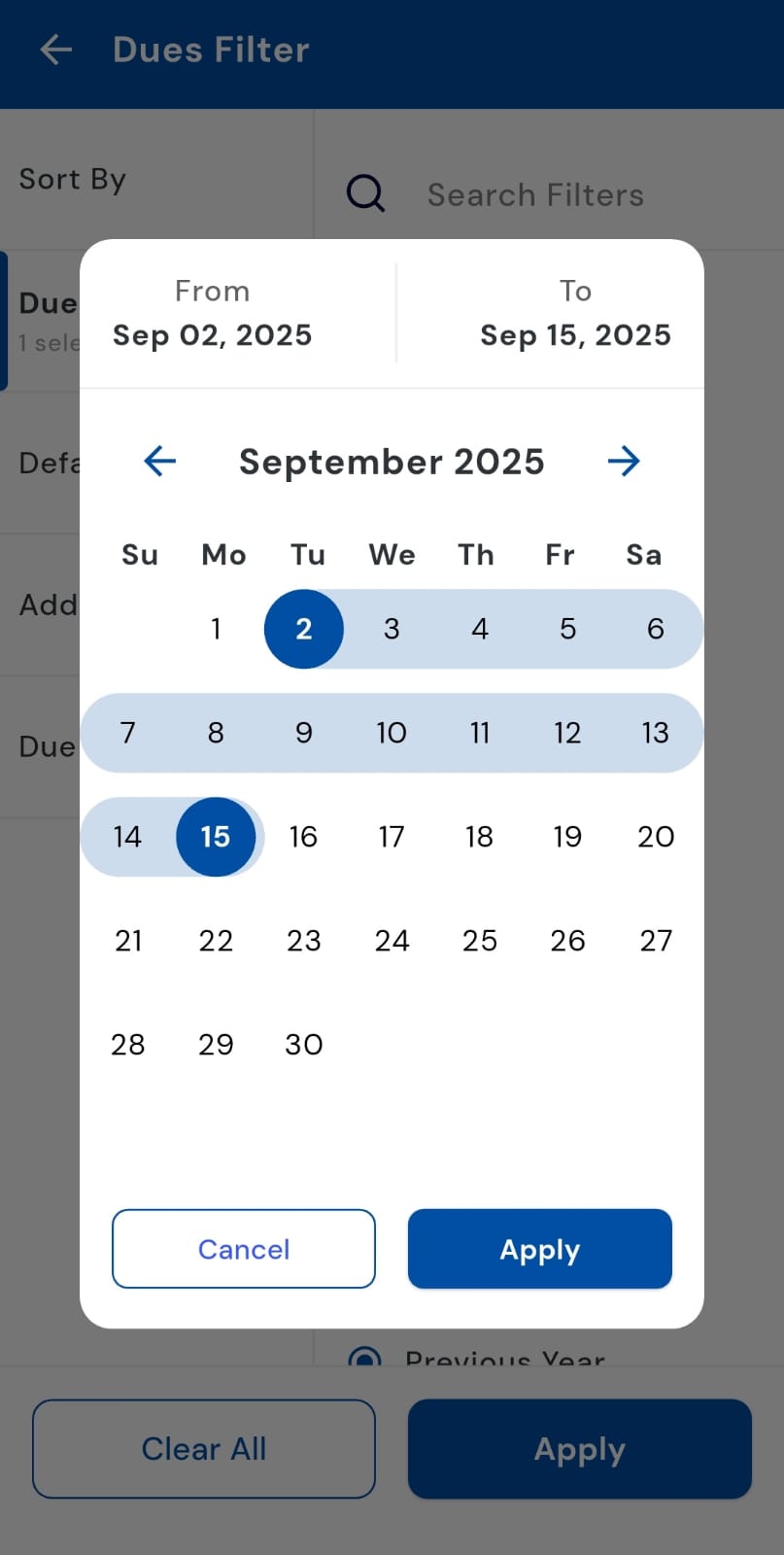
Task: Select September 15 as end date
Action: (x=216, y=837)
